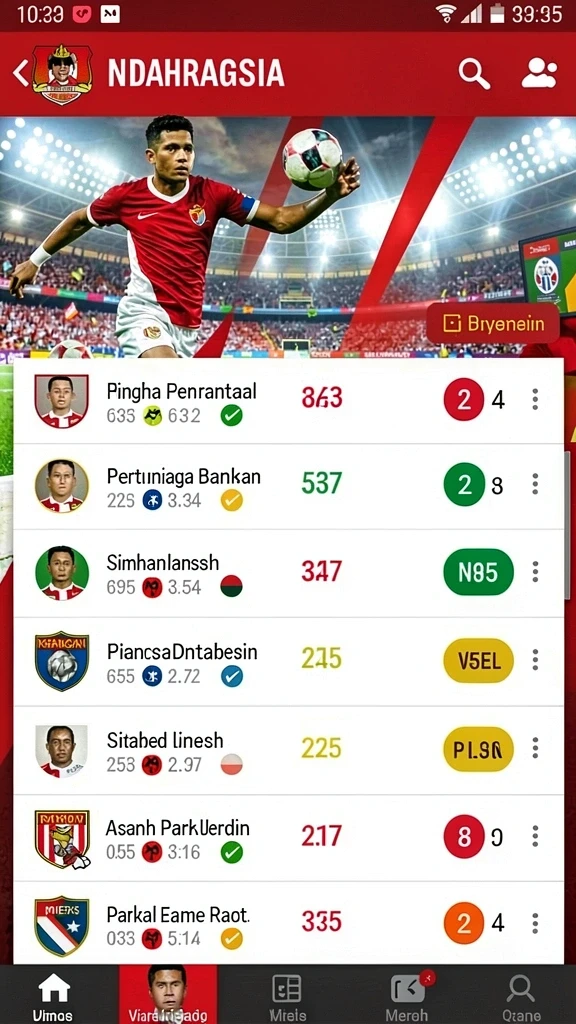
Task: Open overflow menu for Parkal Eame Raot
Action: tap(535, 923)
